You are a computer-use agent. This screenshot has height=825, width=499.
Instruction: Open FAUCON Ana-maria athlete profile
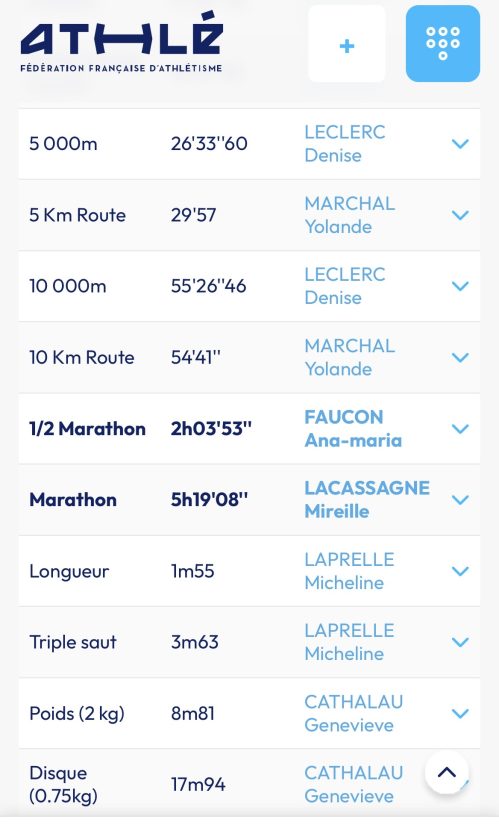pyautogui.click(x=353, y=429)
